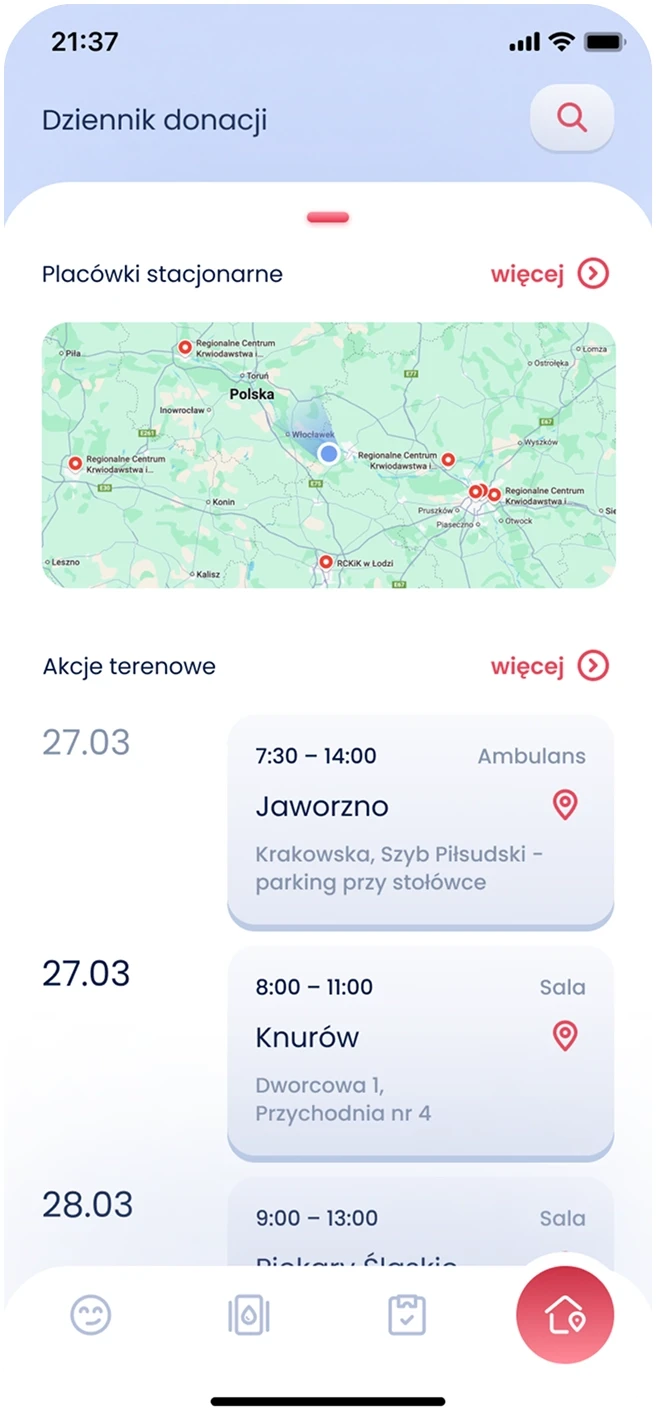Open więcej for Akcje terenowe
The width and height of the screenshot is (656, 1420).
click(x=549, y=666)
